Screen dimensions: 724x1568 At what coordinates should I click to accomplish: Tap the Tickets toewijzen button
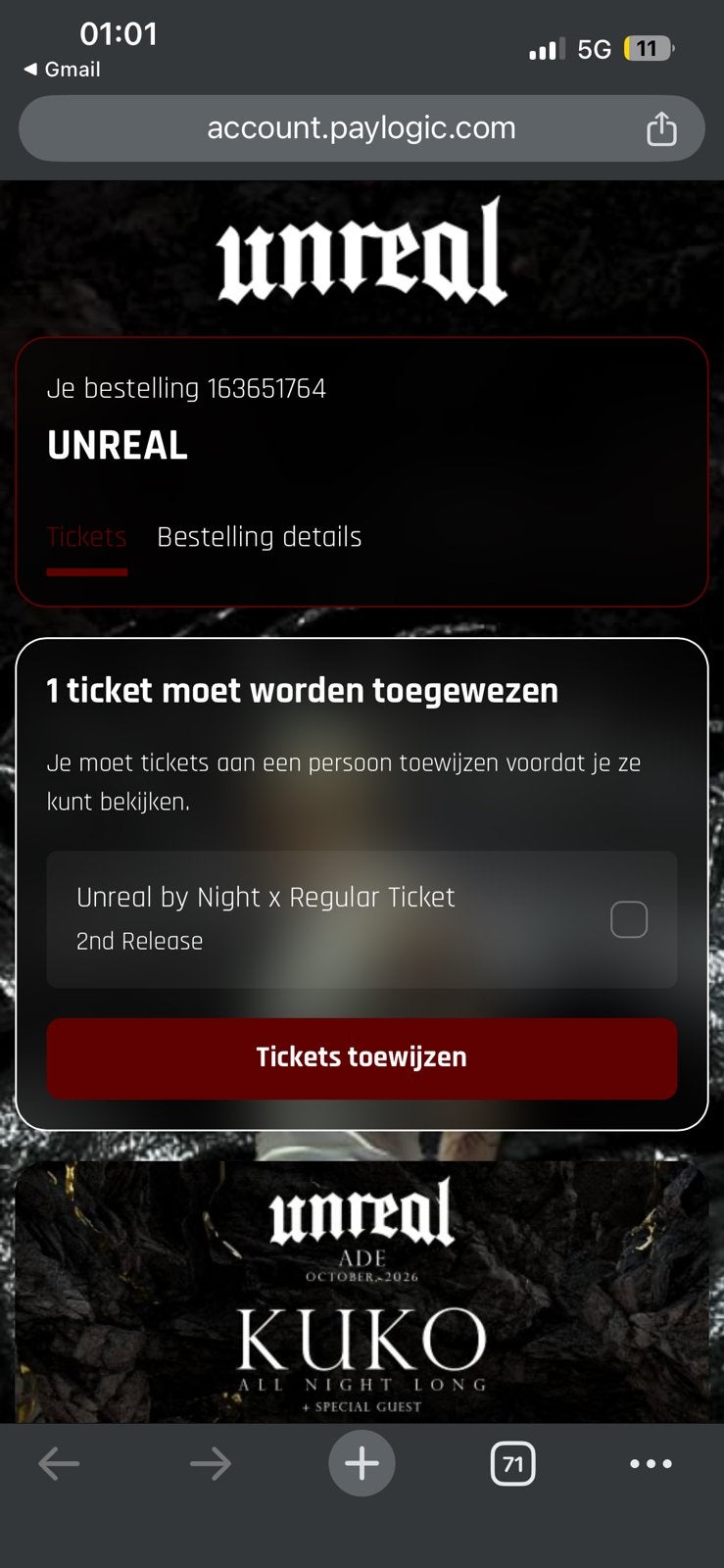point(362,1058)
